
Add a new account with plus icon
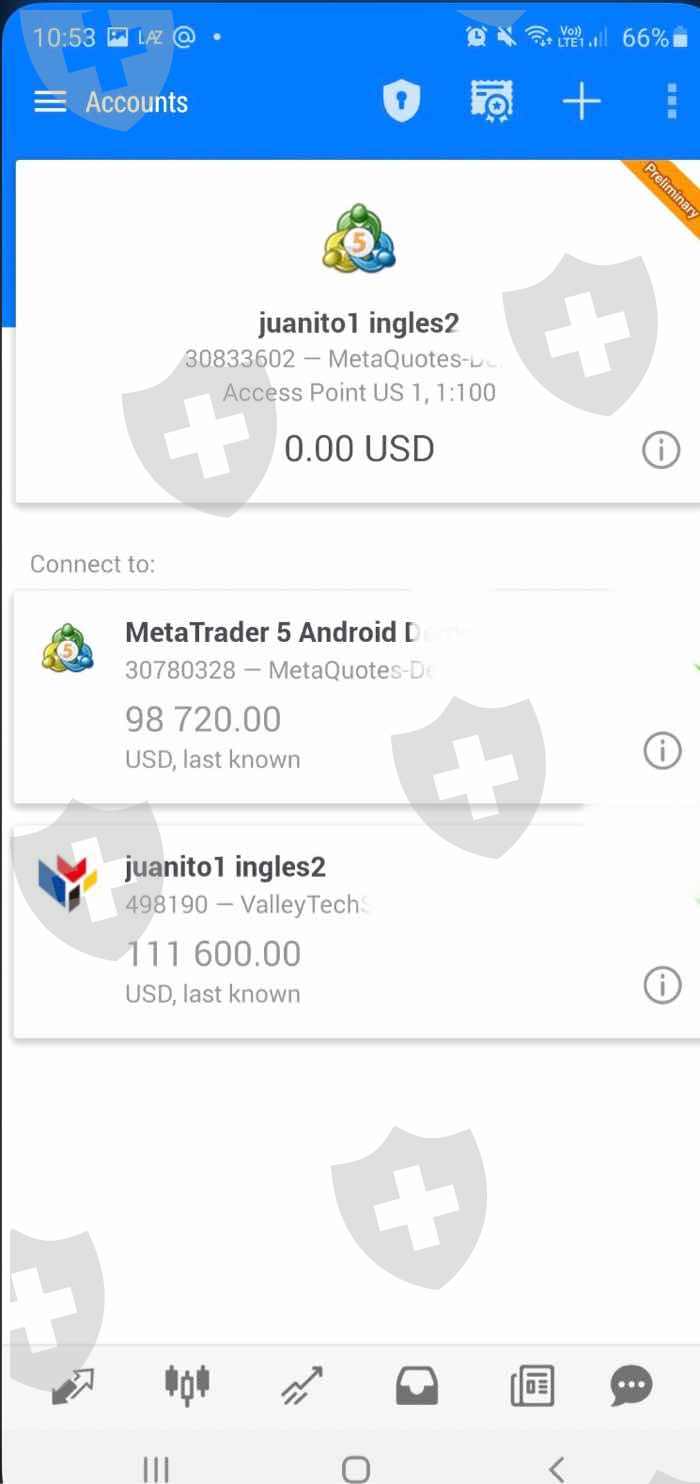(x=581, y=102)
